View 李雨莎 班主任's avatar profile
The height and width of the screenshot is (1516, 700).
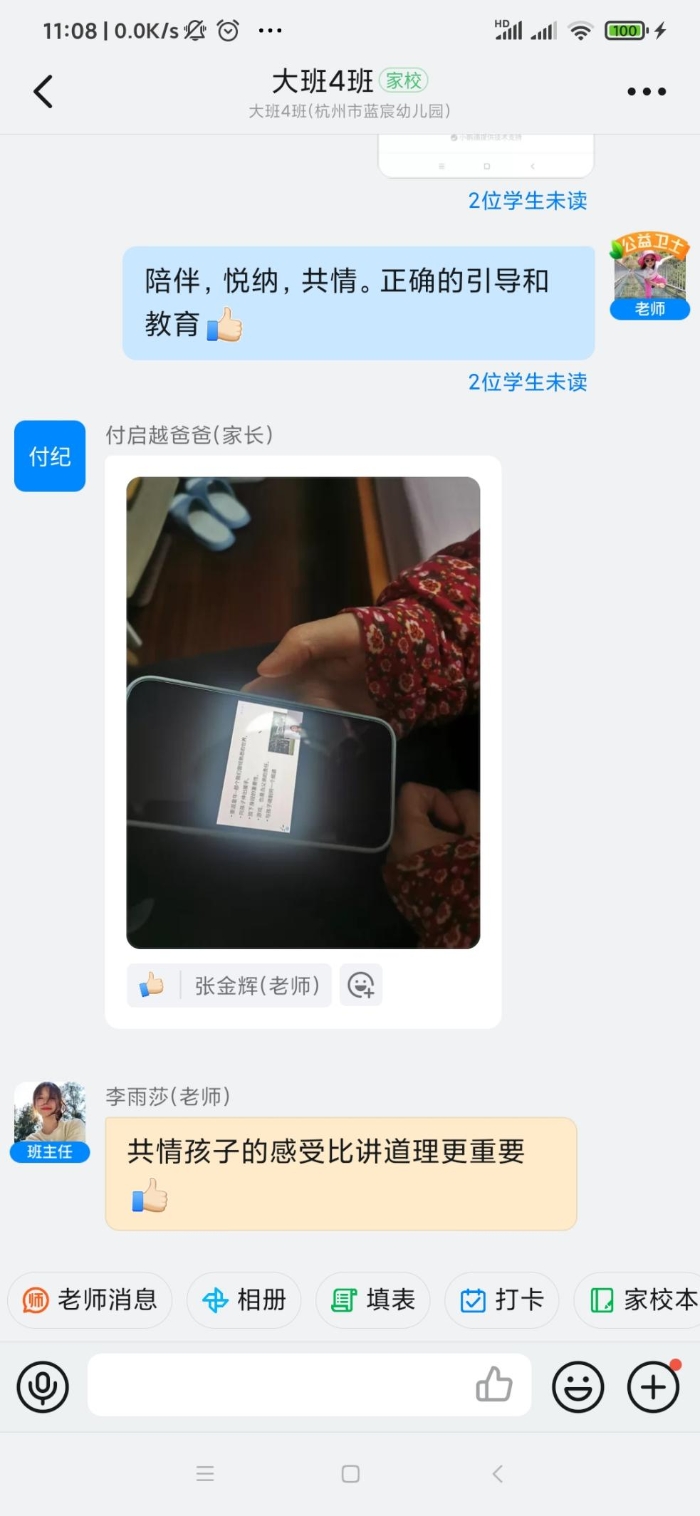click(50, 1116)
